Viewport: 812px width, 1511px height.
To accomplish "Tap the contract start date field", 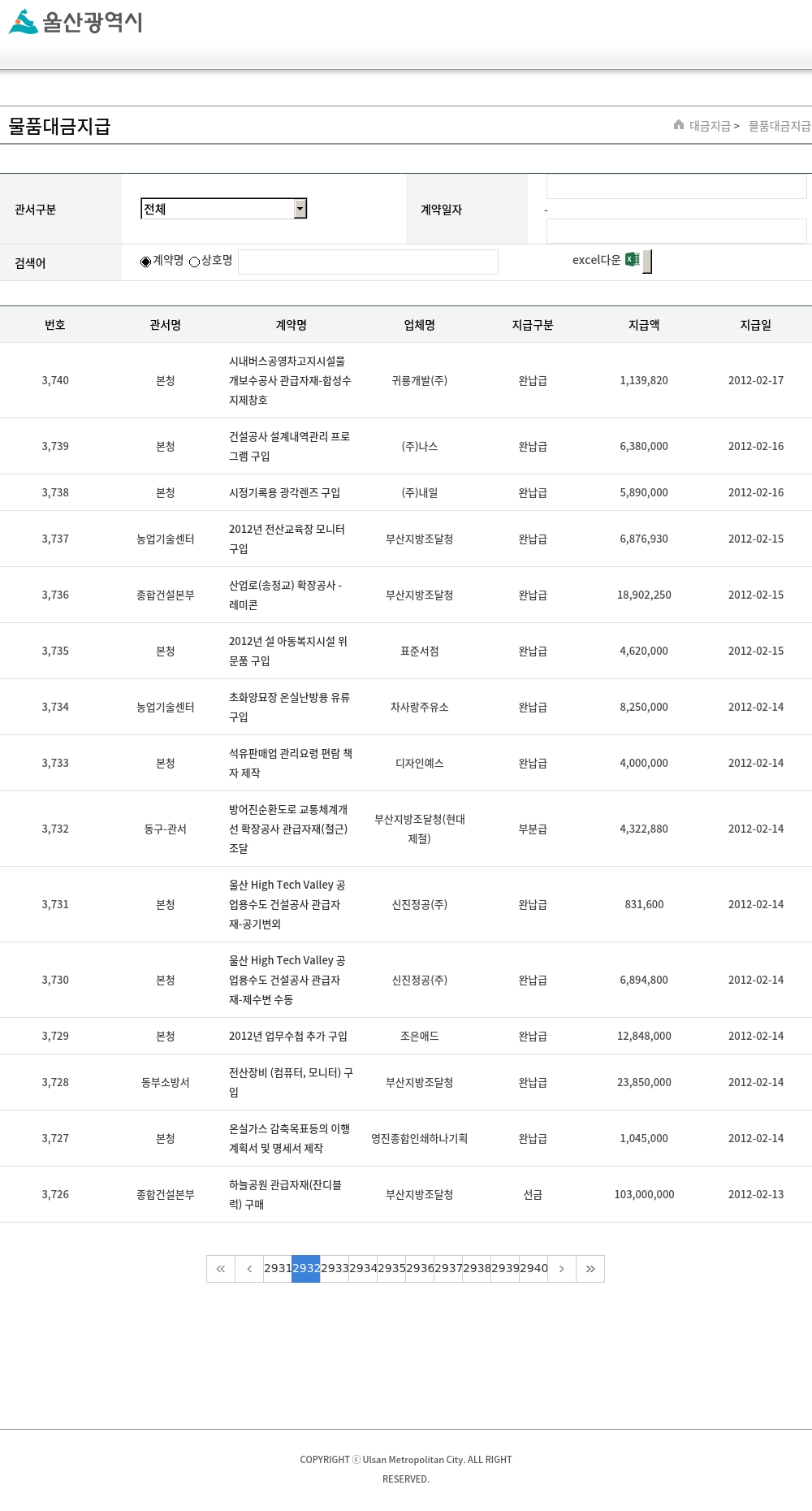I will pos(676,187).
